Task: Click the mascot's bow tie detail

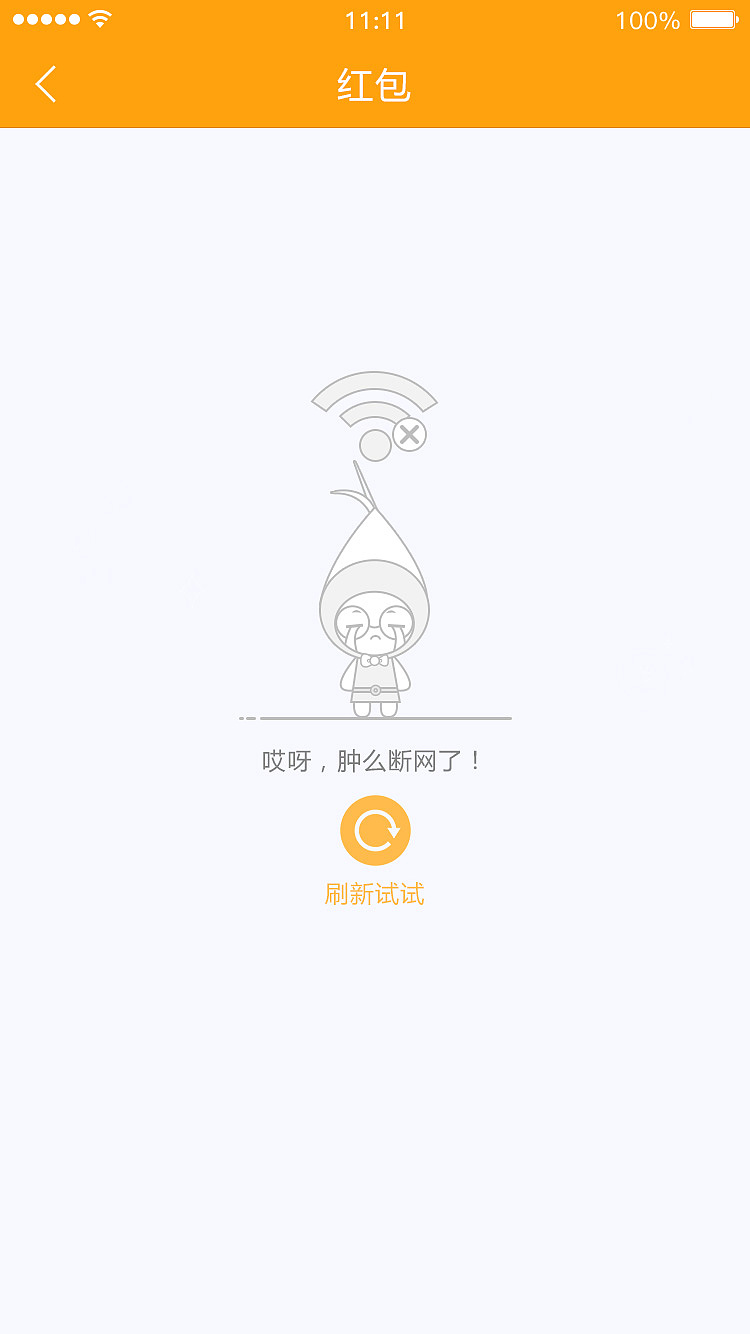Action: point(374,660)
